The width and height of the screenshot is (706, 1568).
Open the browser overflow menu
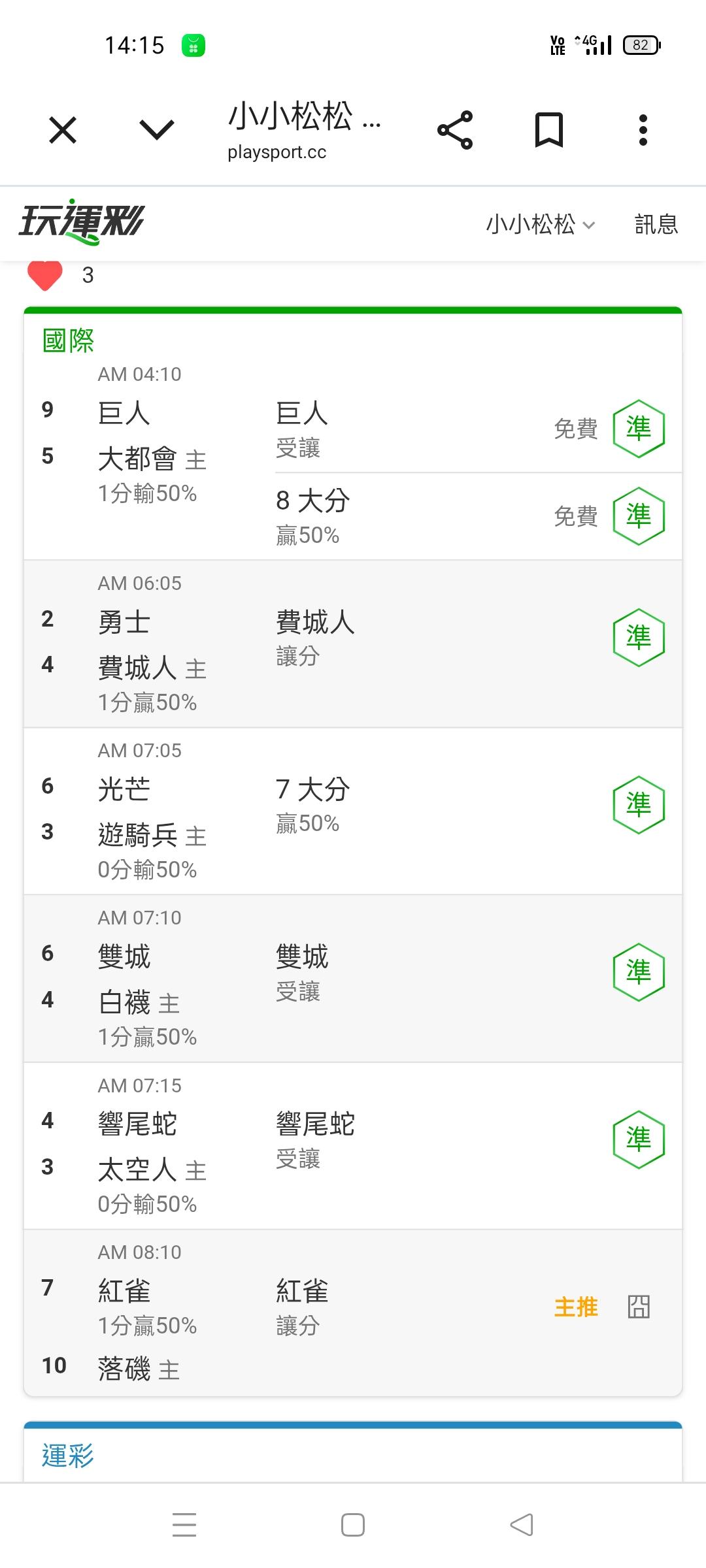click(x=643, y=130)
